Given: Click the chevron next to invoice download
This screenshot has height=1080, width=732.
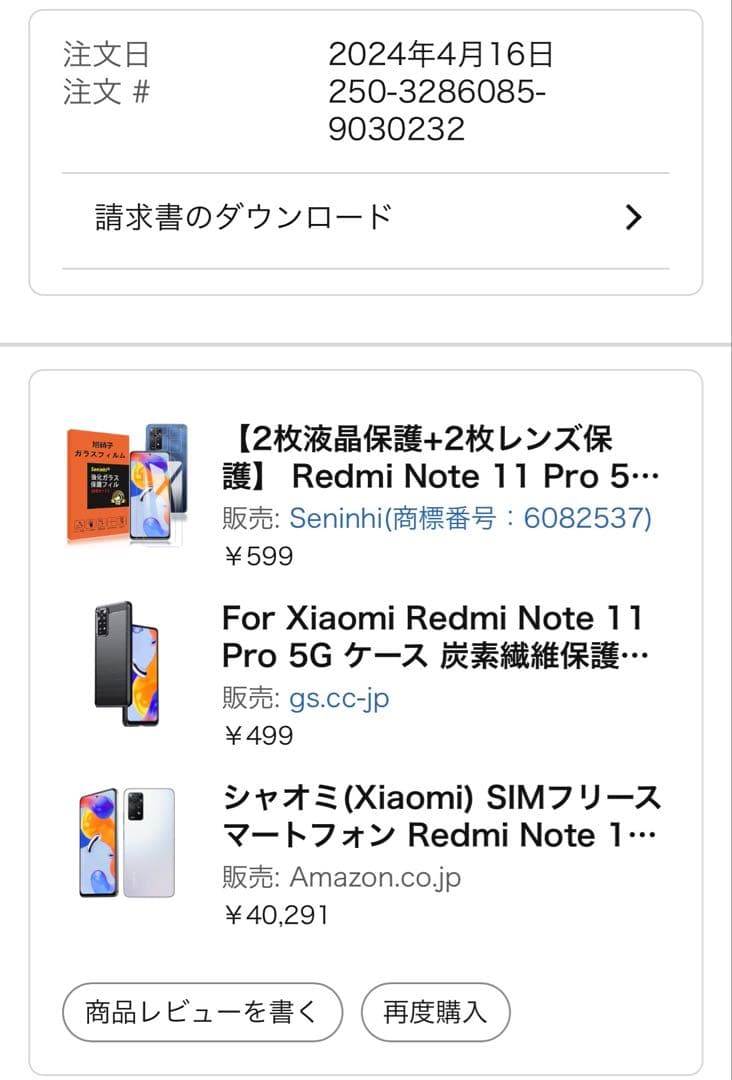Looking at the screenshot, I should click(632, 216).
